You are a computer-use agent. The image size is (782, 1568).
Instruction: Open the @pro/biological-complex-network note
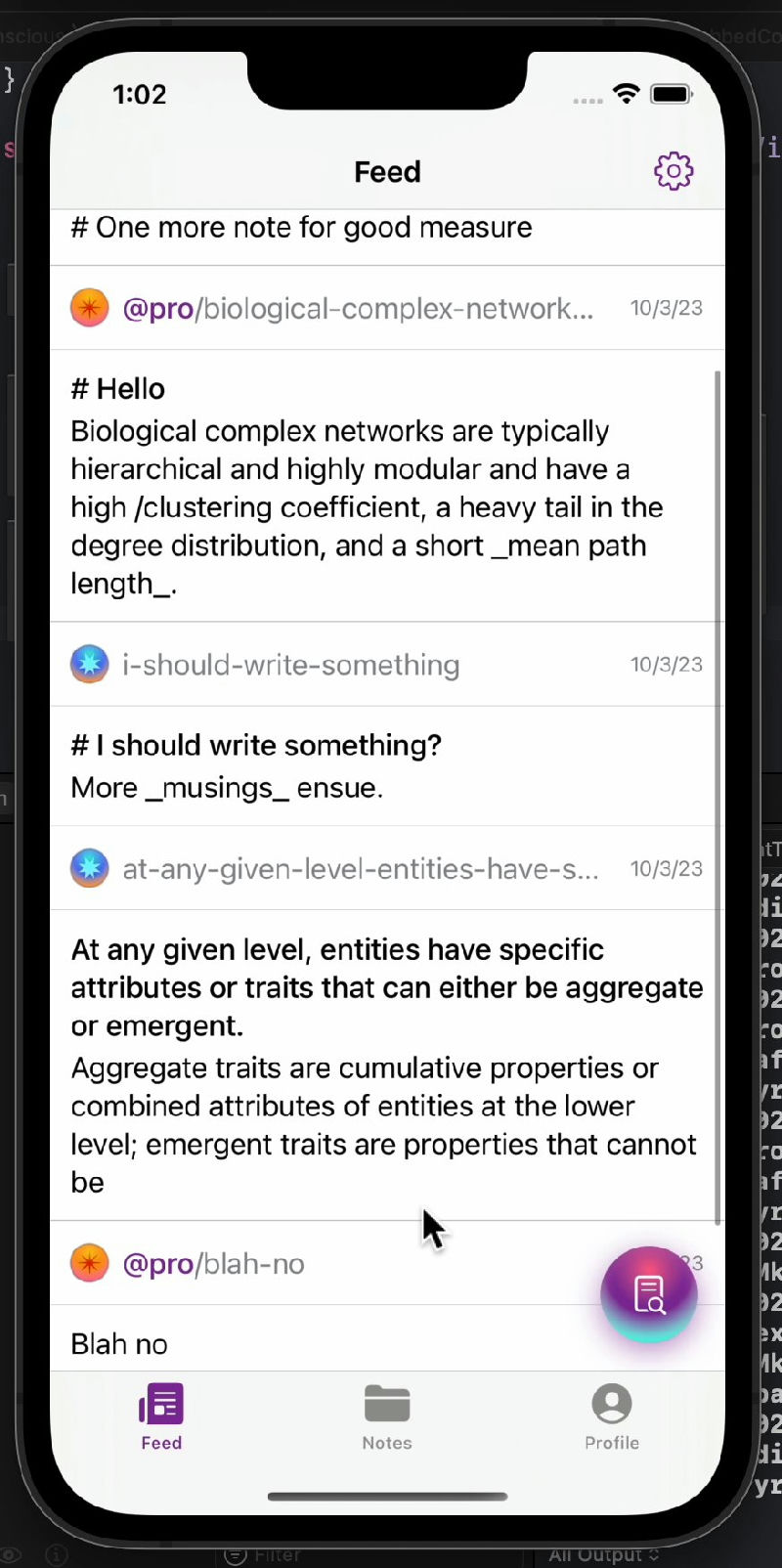tap(358, 309)
